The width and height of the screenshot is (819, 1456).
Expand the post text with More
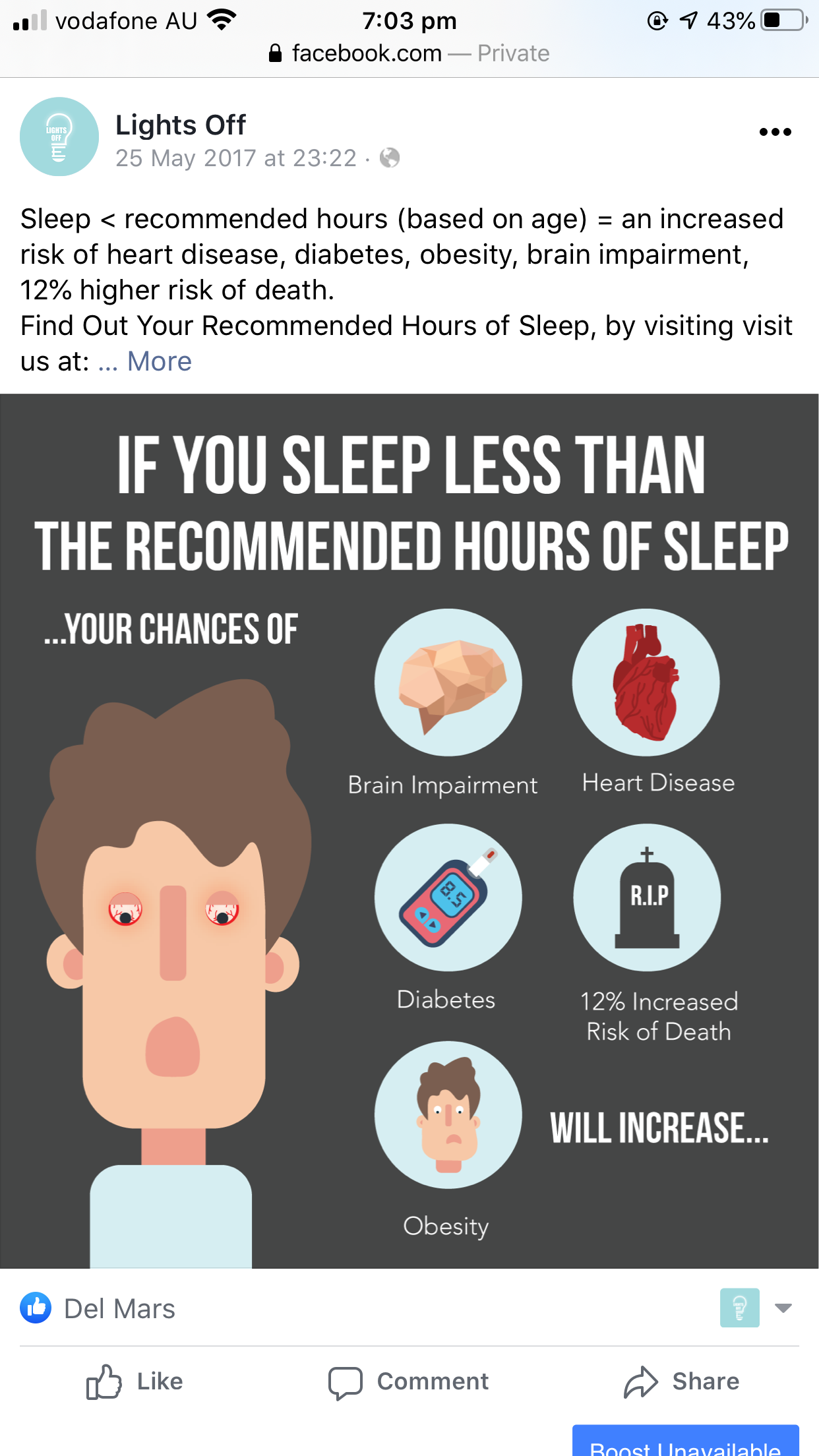coord(160,361)
